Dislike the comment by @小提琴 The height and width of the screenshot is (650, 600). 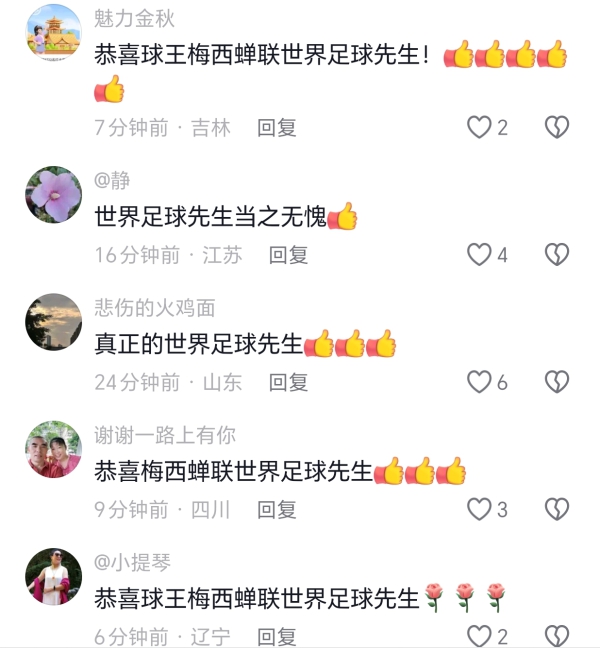click(x=557, y=636)
